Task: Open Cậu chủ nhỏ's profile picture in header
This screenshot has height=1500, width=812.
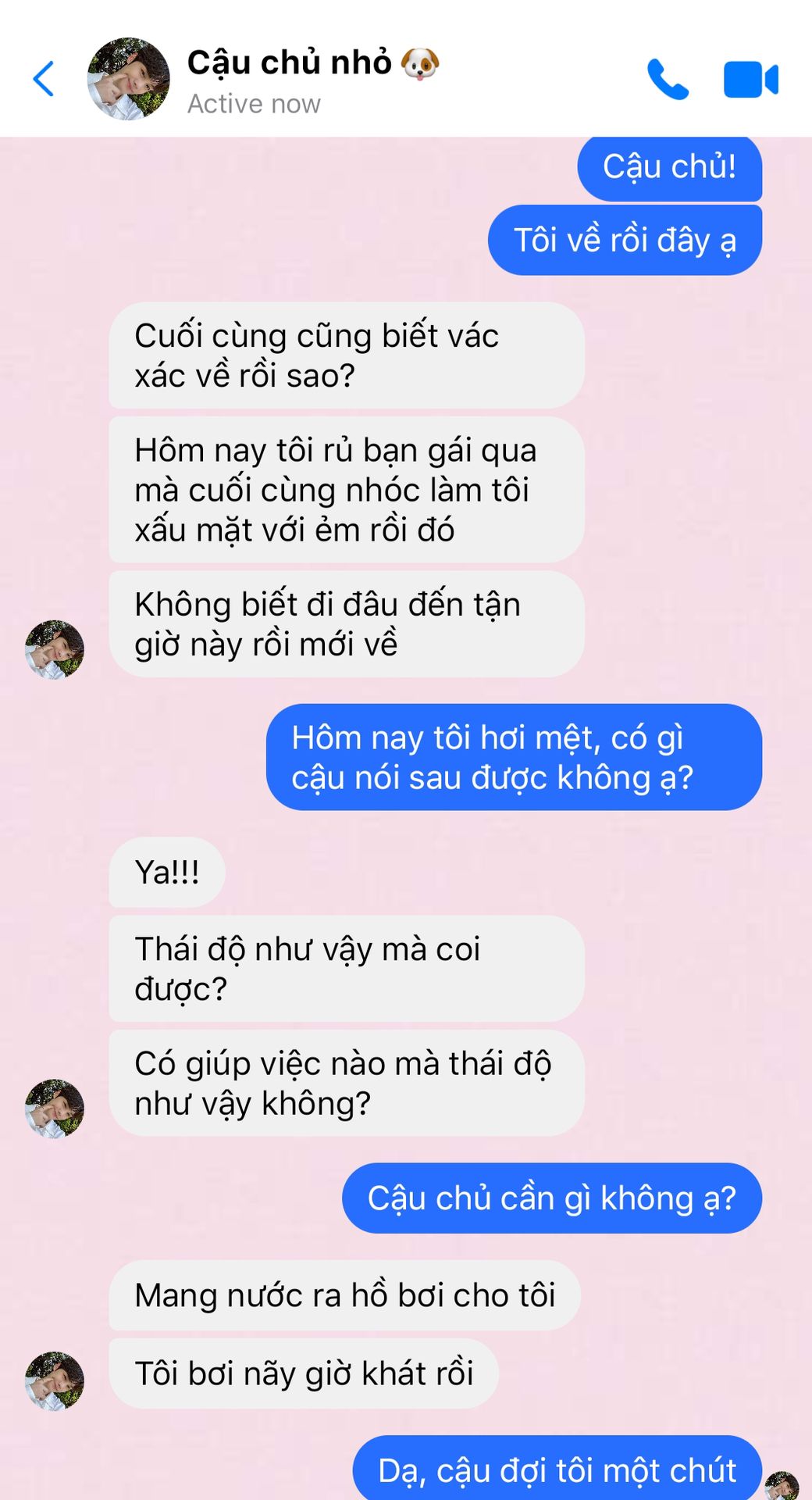Action: pyautogui.click(x=129, y=79)
